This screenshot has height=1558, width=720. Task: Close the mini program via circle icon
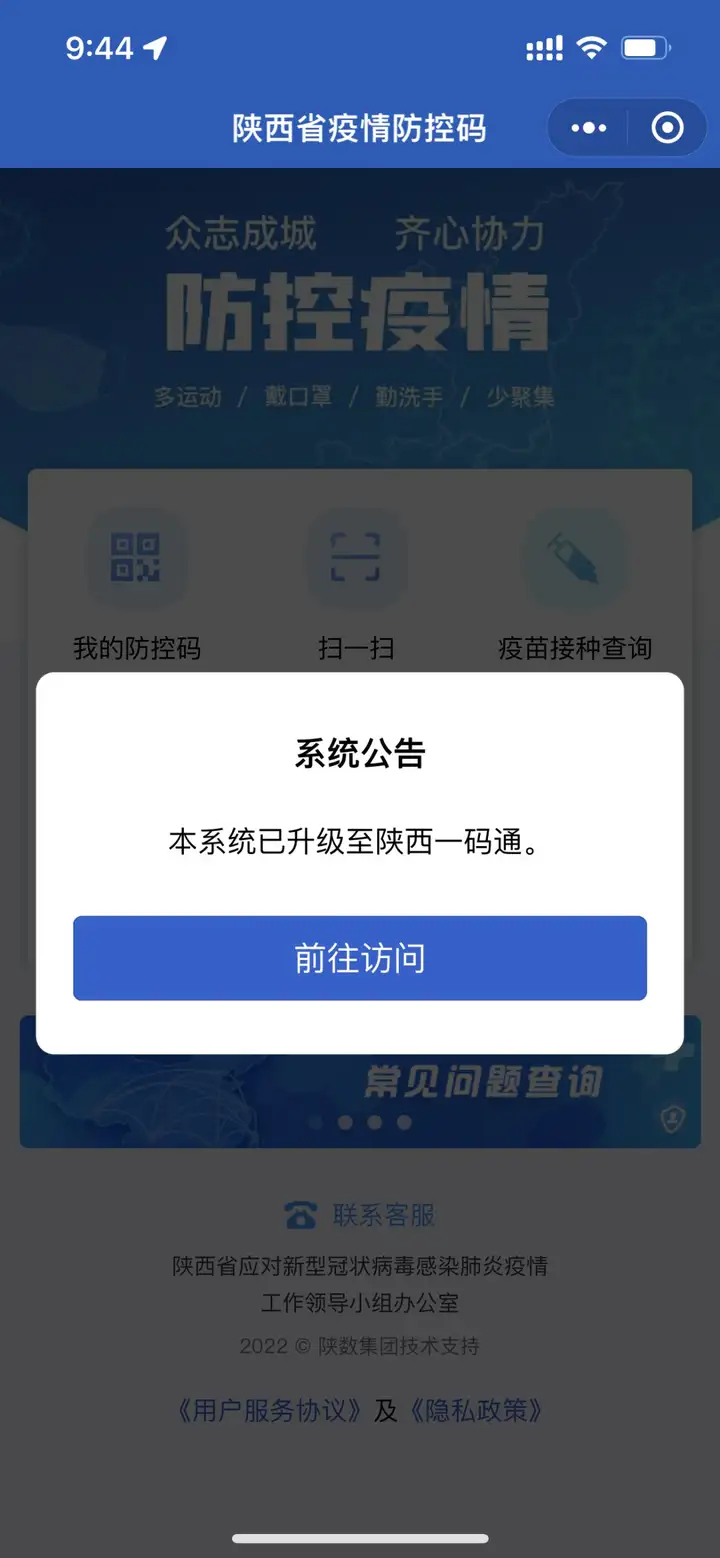coord(667,128)
